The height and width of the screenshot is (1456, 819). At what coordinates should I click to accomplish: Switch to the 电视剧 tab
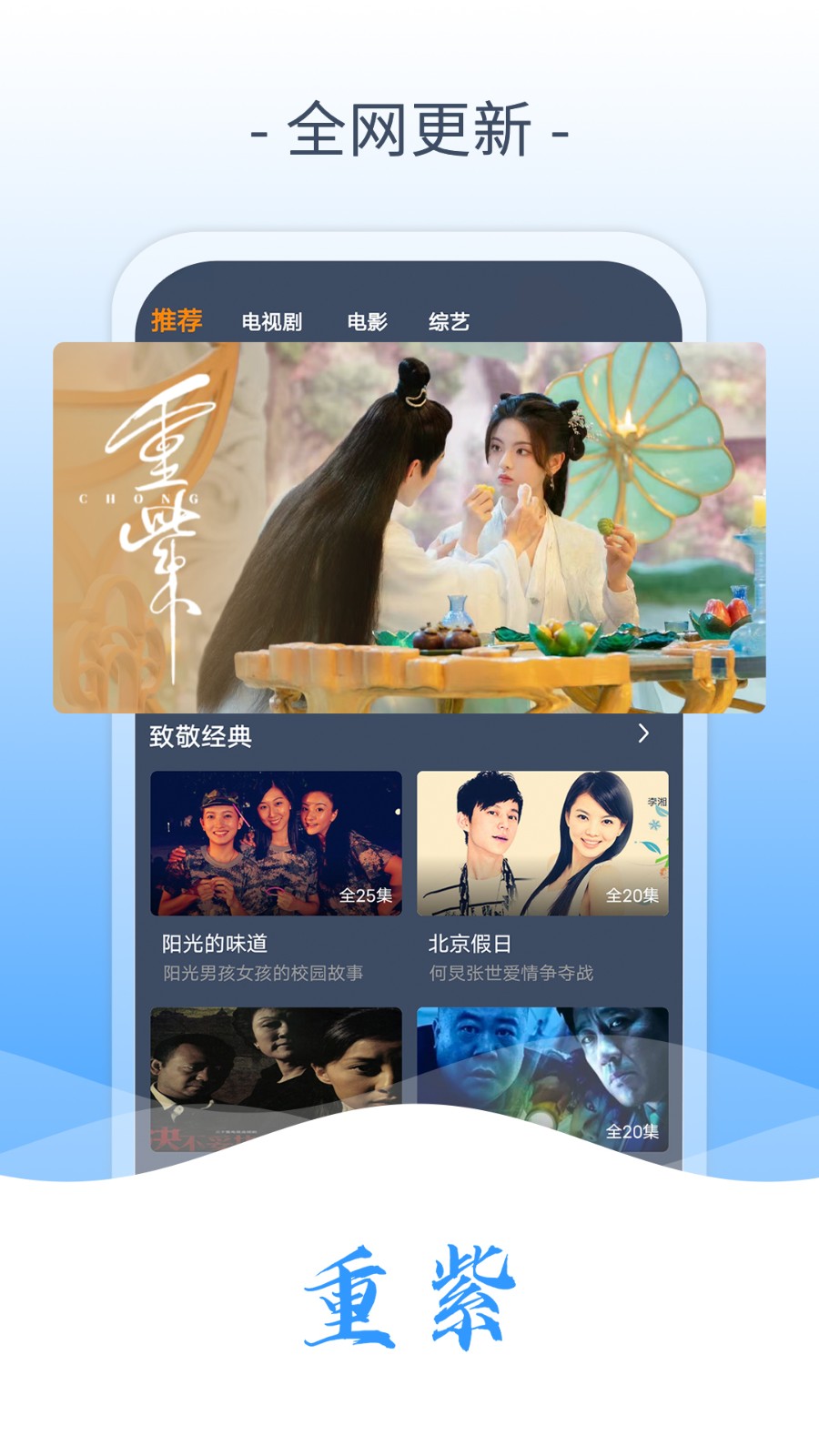(272, 319)
